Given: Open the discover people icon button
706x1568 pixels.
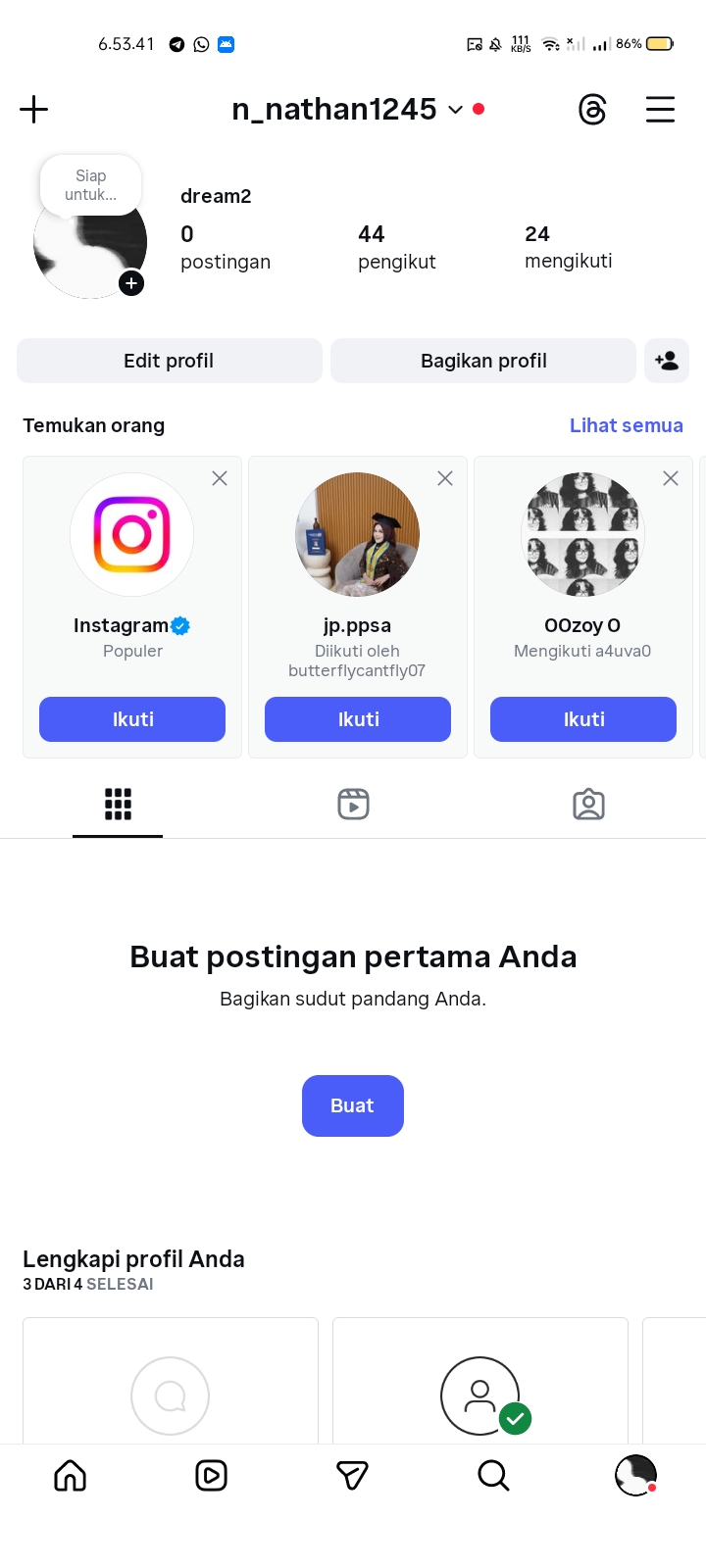Looking at the screenshot, I should 667,361.
